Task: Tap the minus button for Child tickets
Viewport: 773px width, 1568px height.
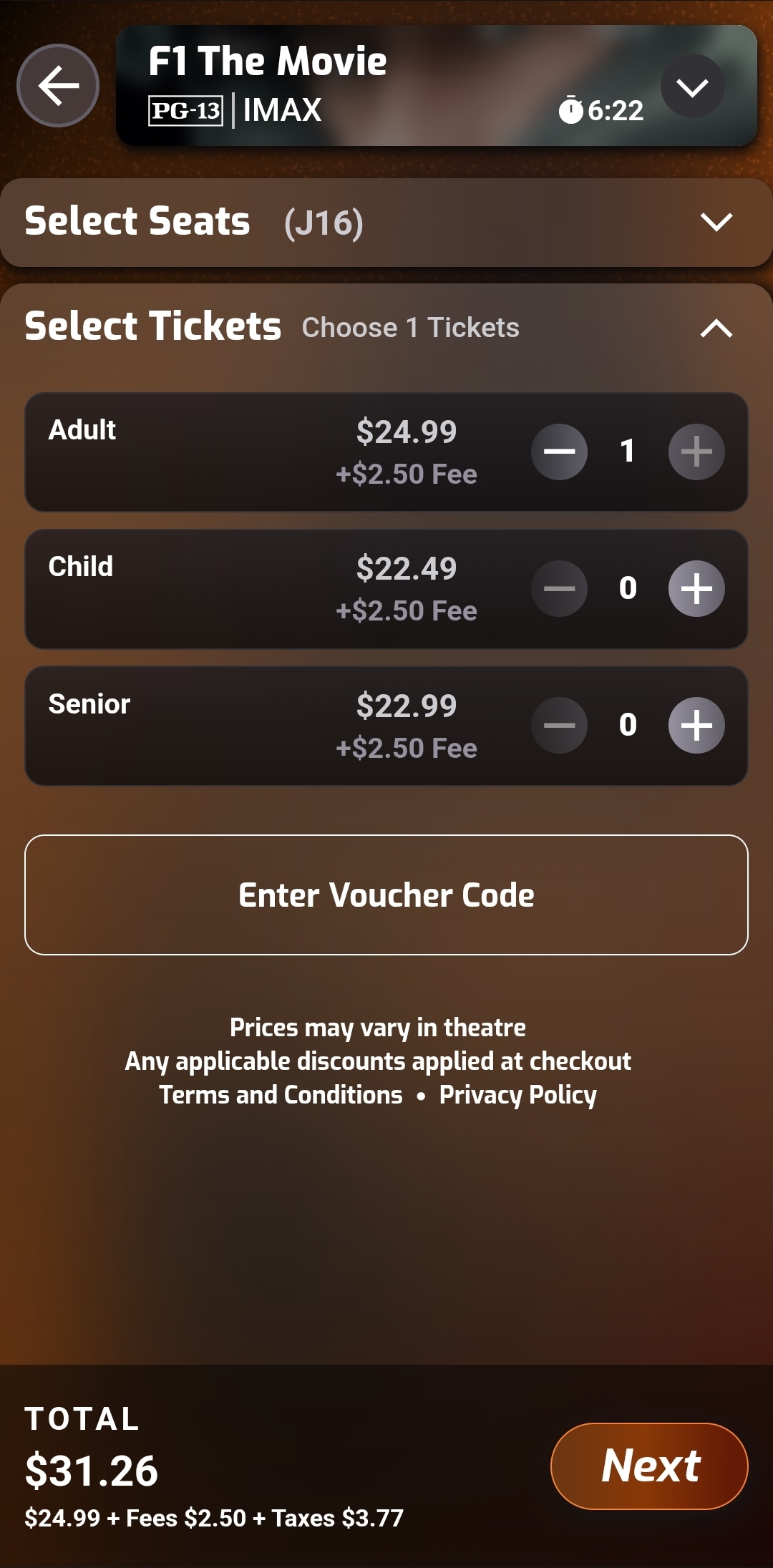Action: click(x=560, y=588)
